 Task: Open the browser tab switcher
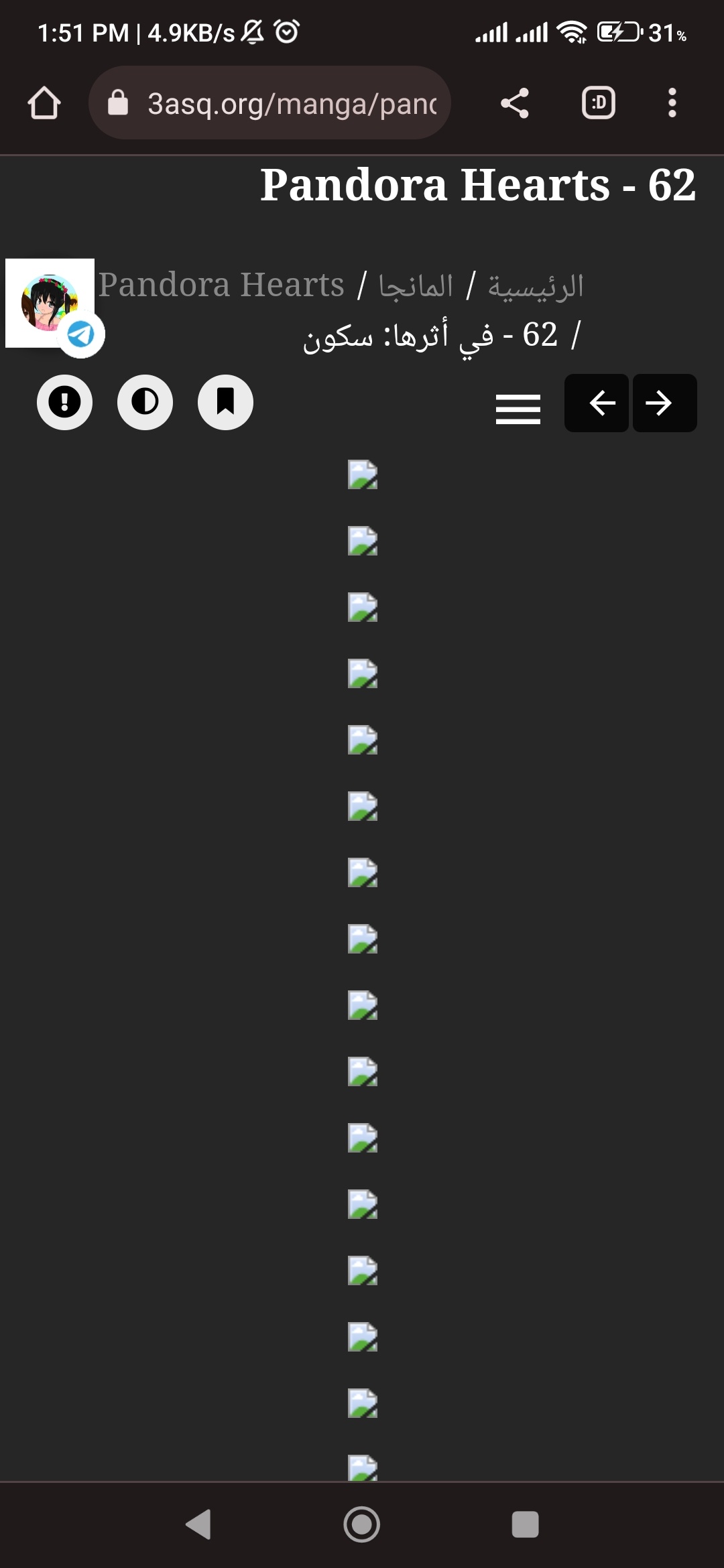coord(598,103)
